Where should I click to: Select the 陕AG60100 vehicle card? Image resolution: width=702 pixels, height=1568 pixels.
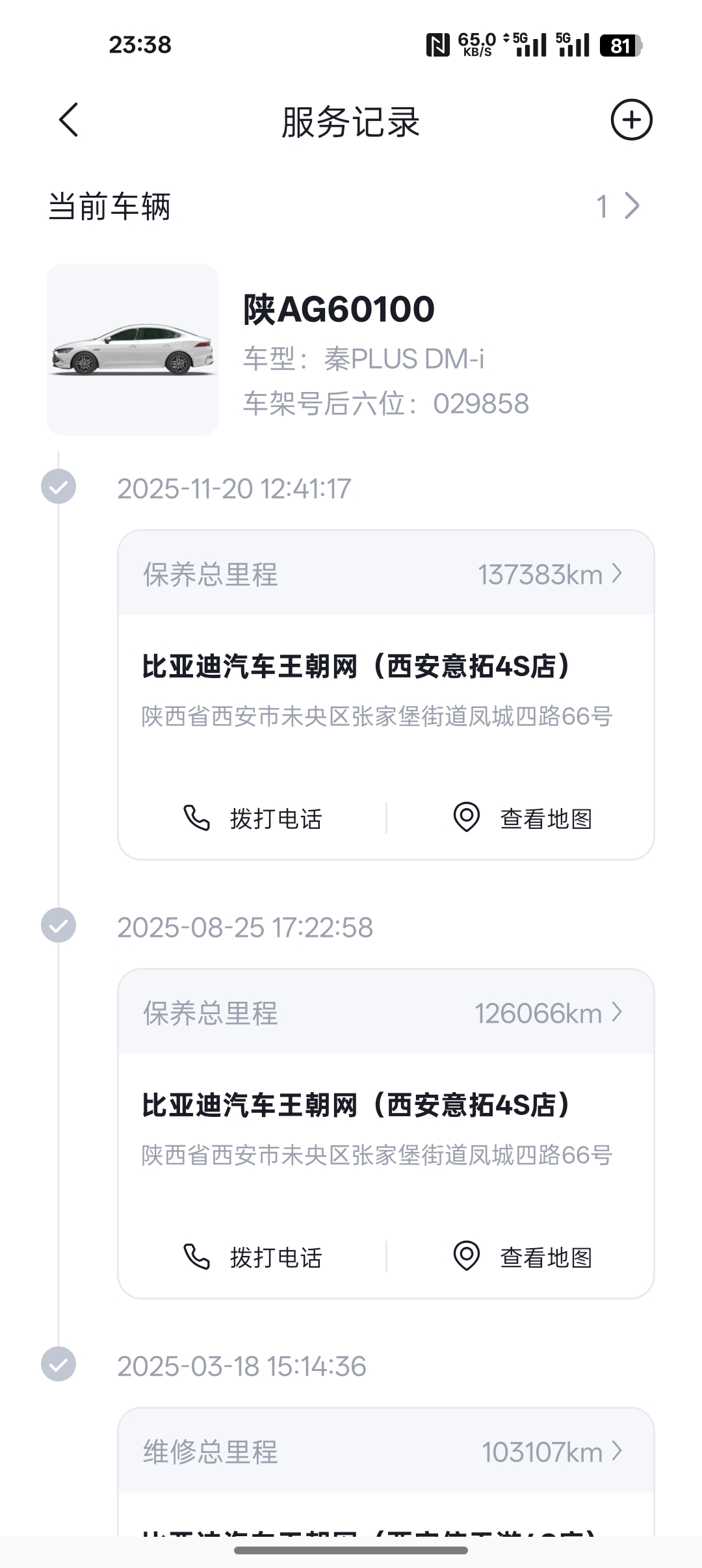pyautogui.click(x=351, y=350)
